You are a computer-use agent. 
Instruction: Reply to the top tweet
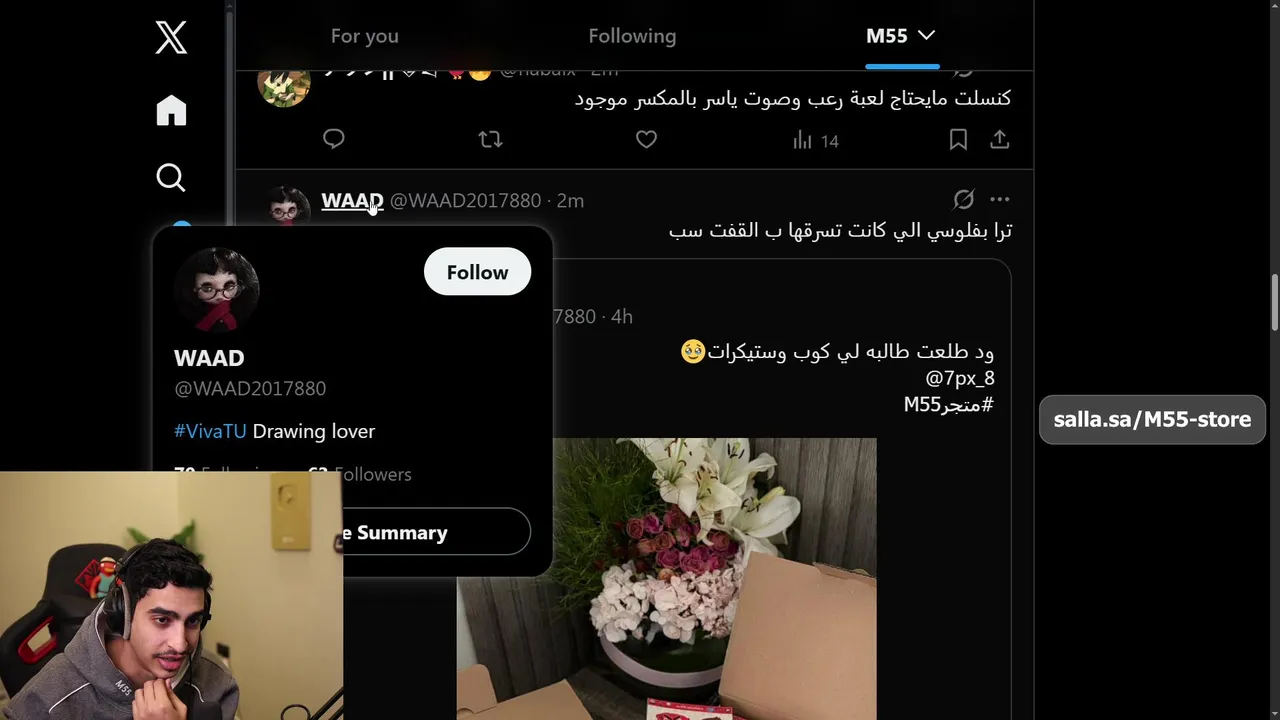[x=334, y=139]
